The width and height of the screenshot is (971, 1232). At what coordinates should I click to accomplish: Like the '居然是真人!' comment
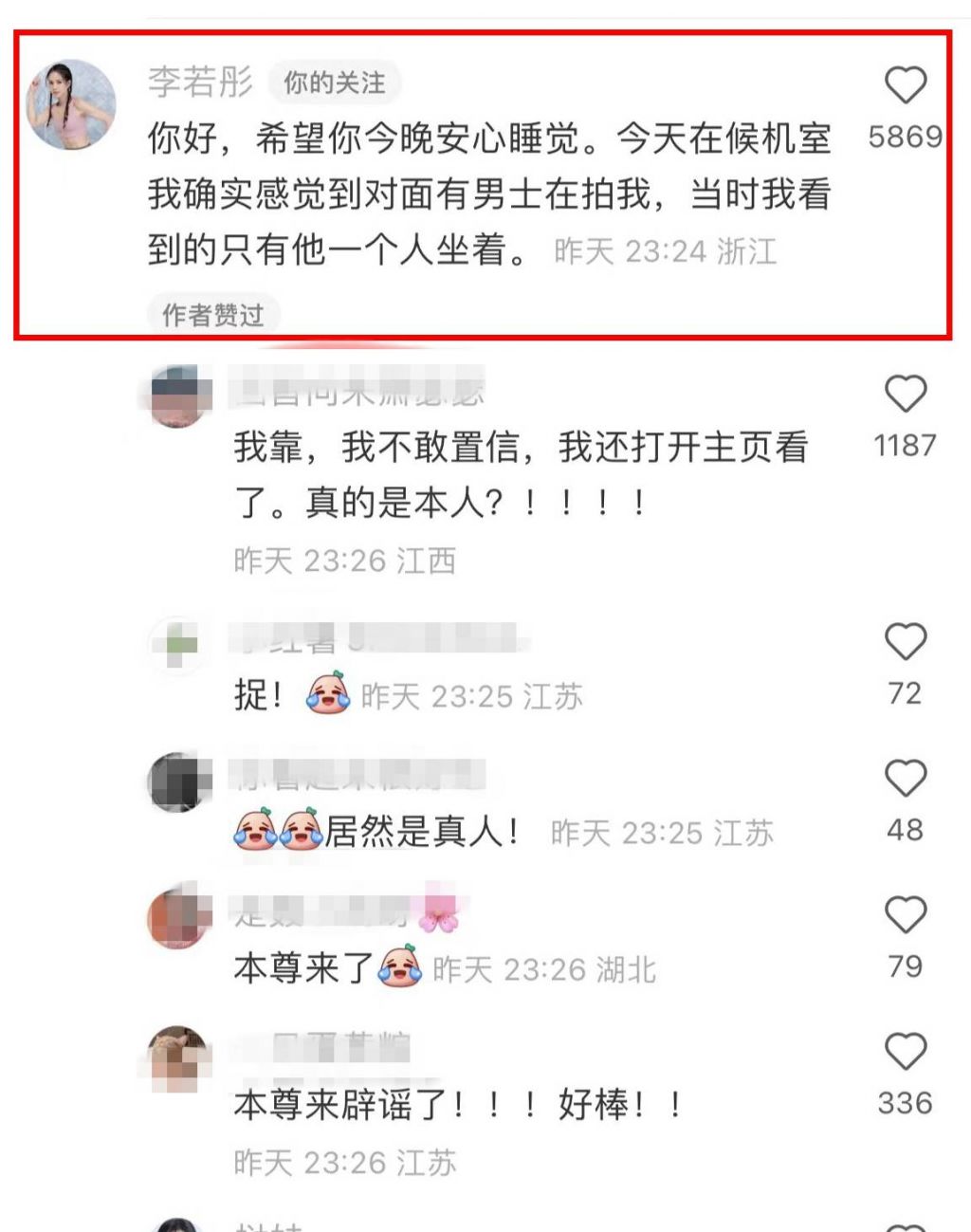point(905,779)
